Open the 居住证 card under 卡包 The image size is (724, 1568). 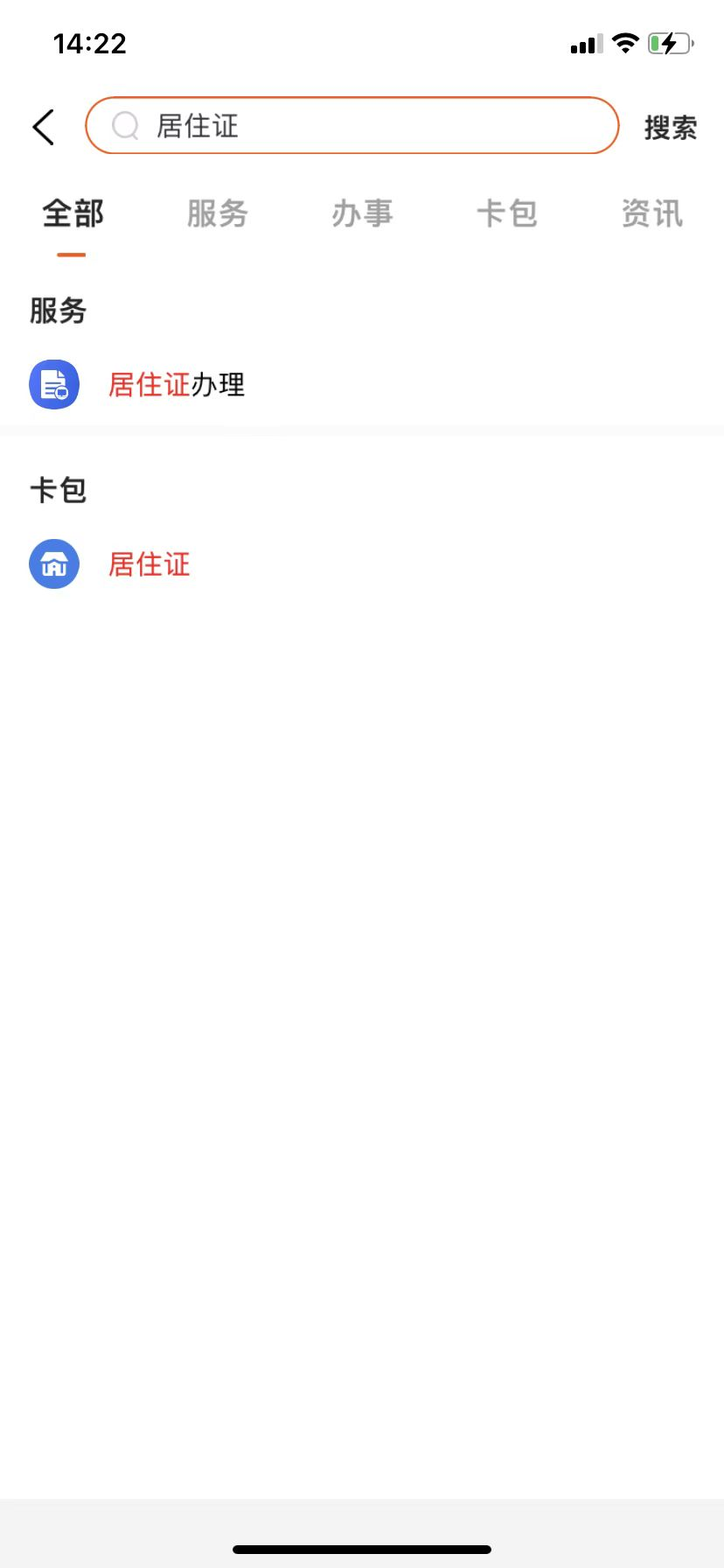tap(149, 564)
